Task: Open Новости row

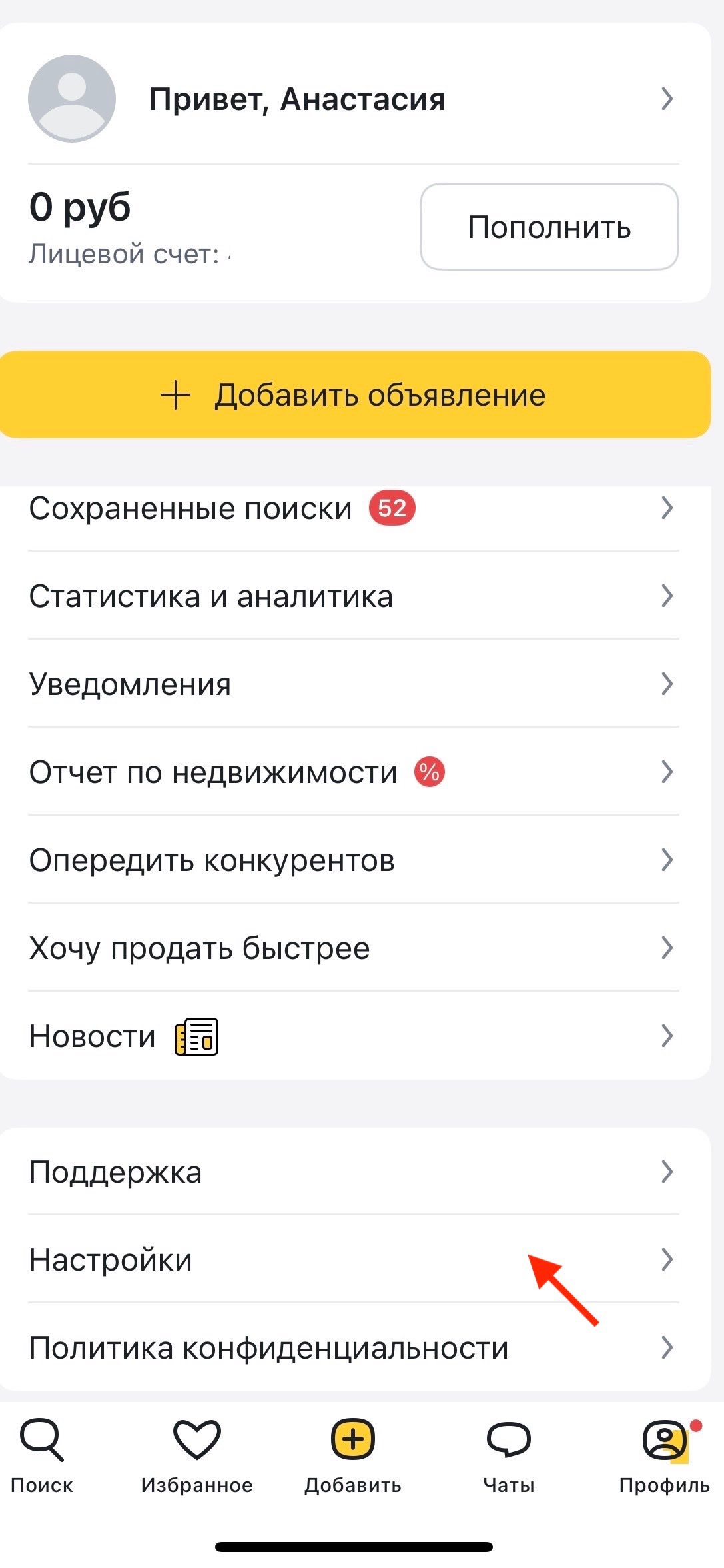Action: click(x=353, y=1036)
